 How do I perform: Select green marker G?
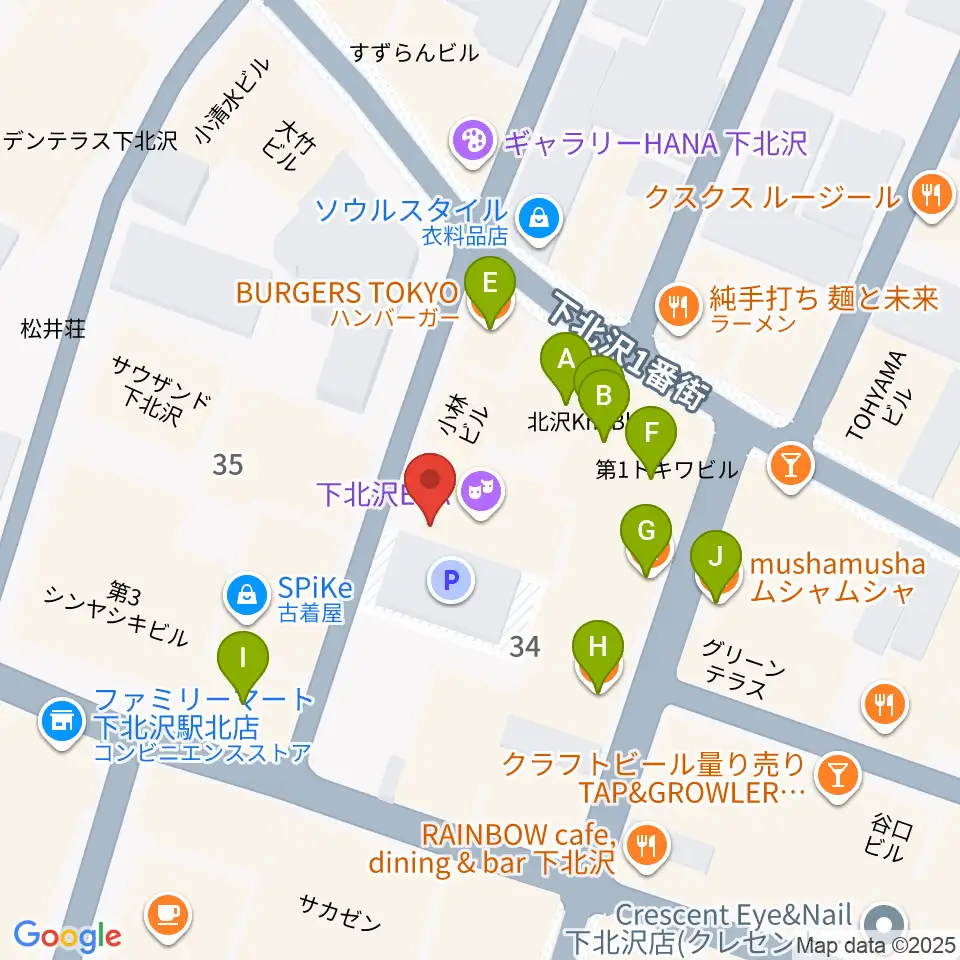click(646, 537)
